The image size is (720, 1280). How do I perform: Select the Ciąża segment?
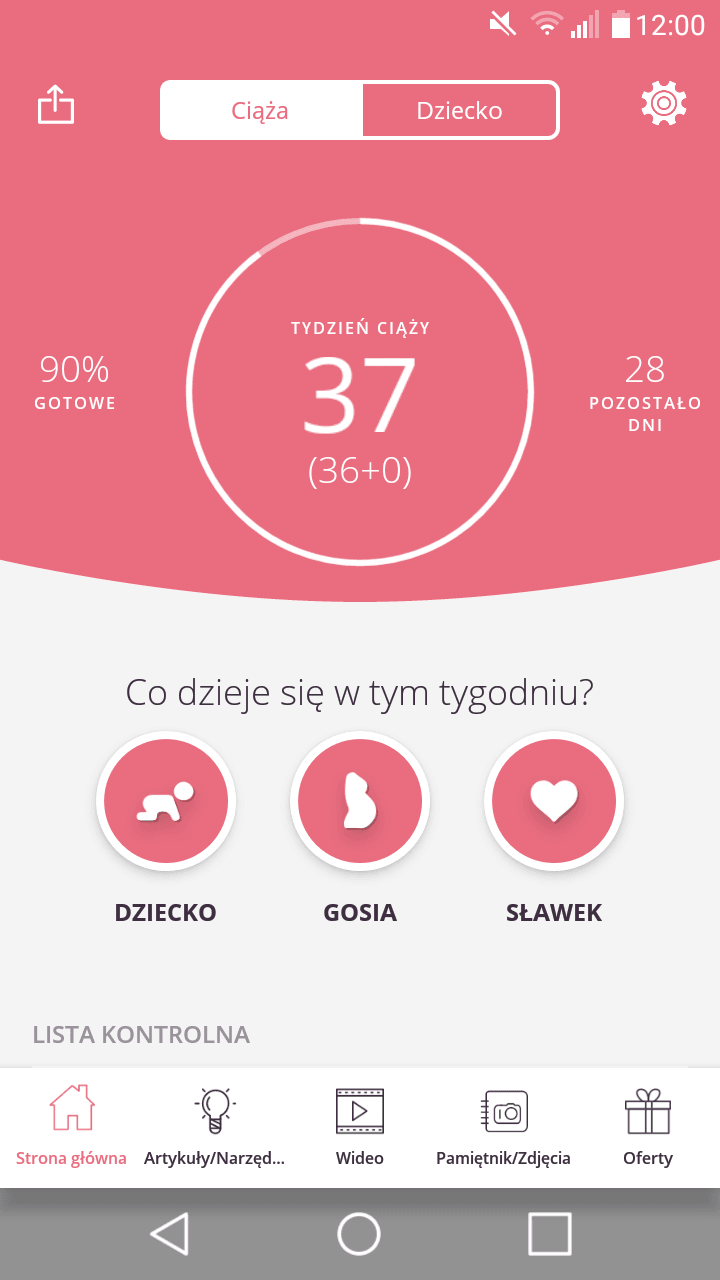[x=261, y=110]
